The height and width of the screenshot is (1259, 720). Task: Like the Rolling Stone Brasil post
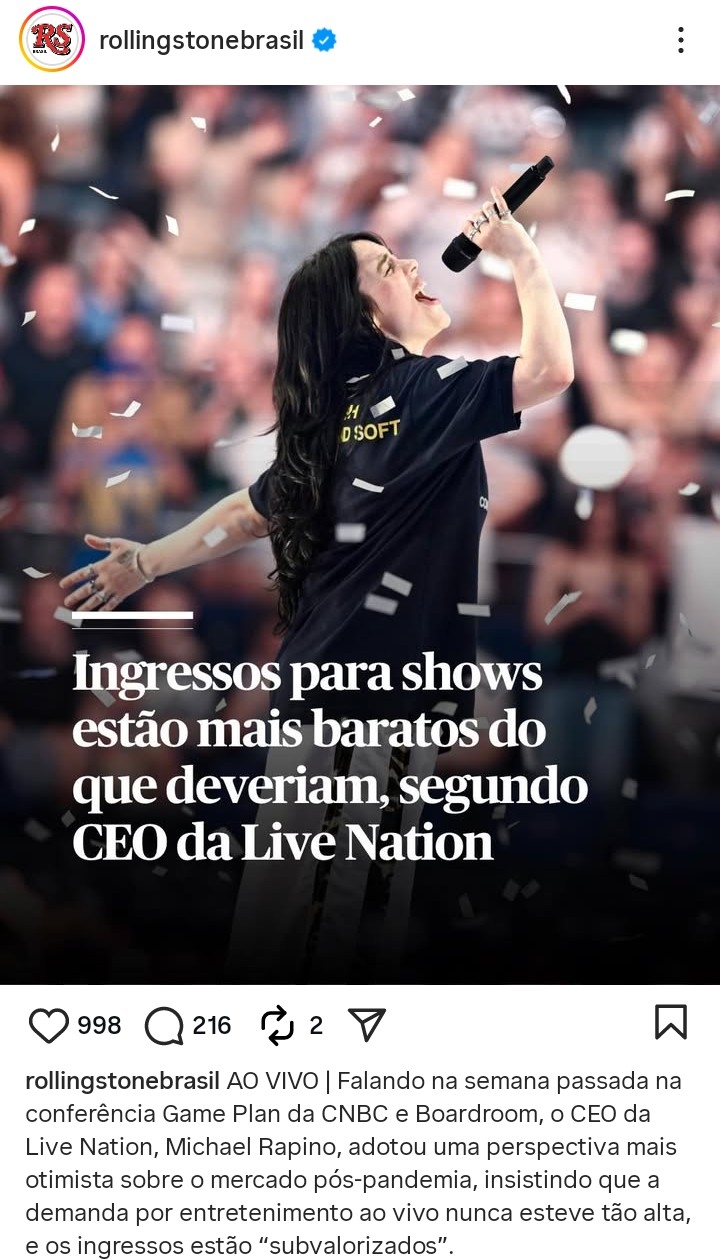tap(49, 1025)
